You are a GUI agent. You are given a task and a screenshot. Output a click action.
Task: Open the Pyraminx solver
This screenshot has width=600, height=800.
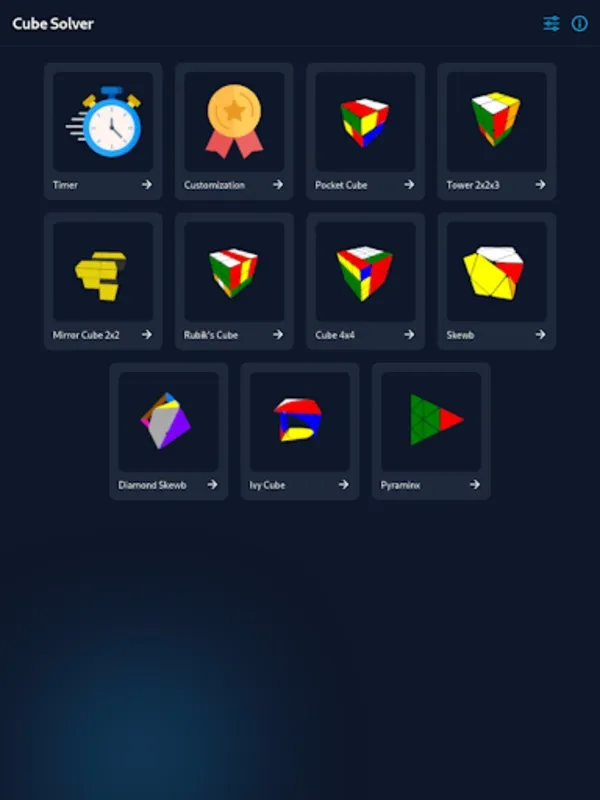tap(431, 431)
